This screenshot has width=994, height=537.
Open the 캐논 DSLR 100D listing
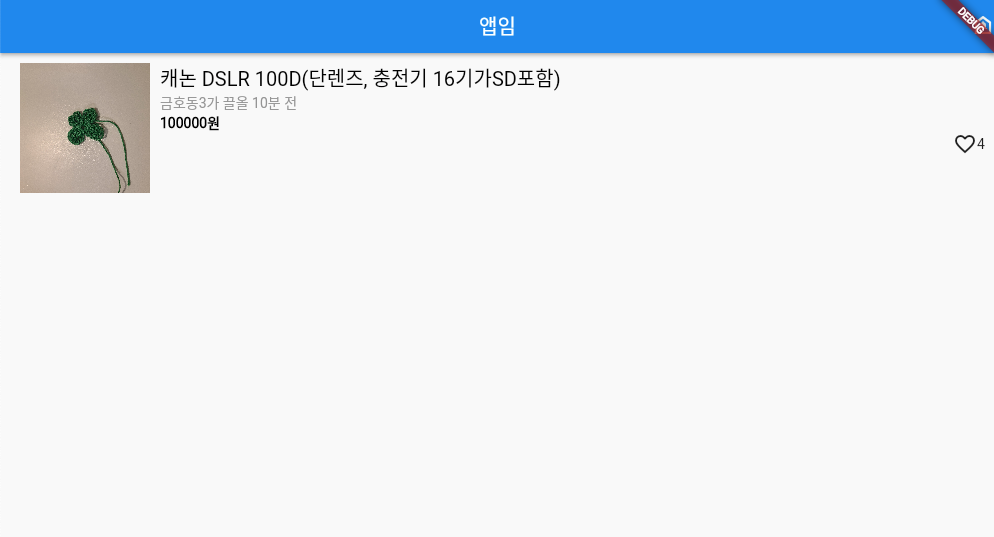[x=360, y=79]
